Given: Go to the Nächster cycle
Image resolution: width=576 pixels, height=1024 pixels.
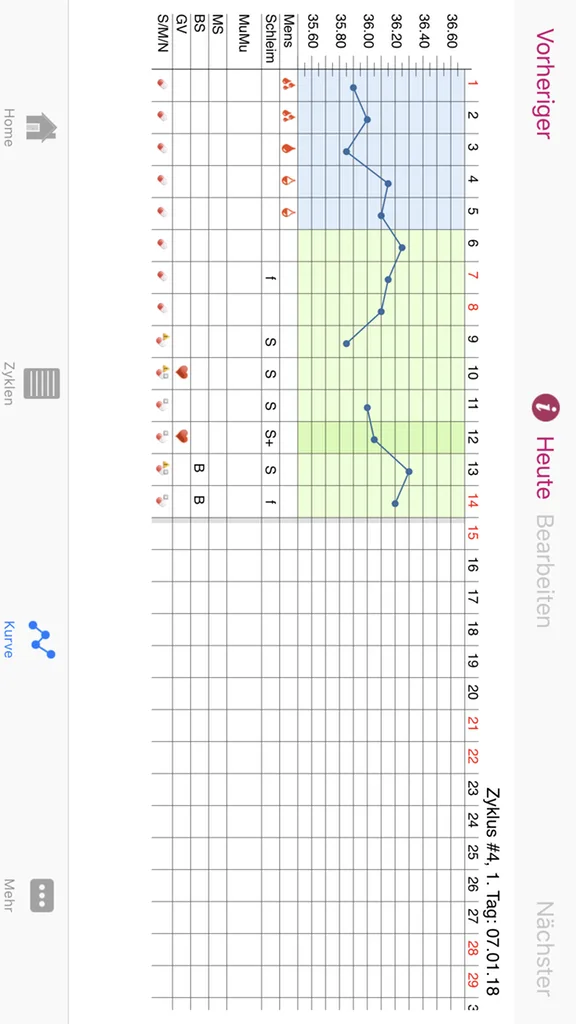Looking at the screenshot, I should (x=545, y=949).
